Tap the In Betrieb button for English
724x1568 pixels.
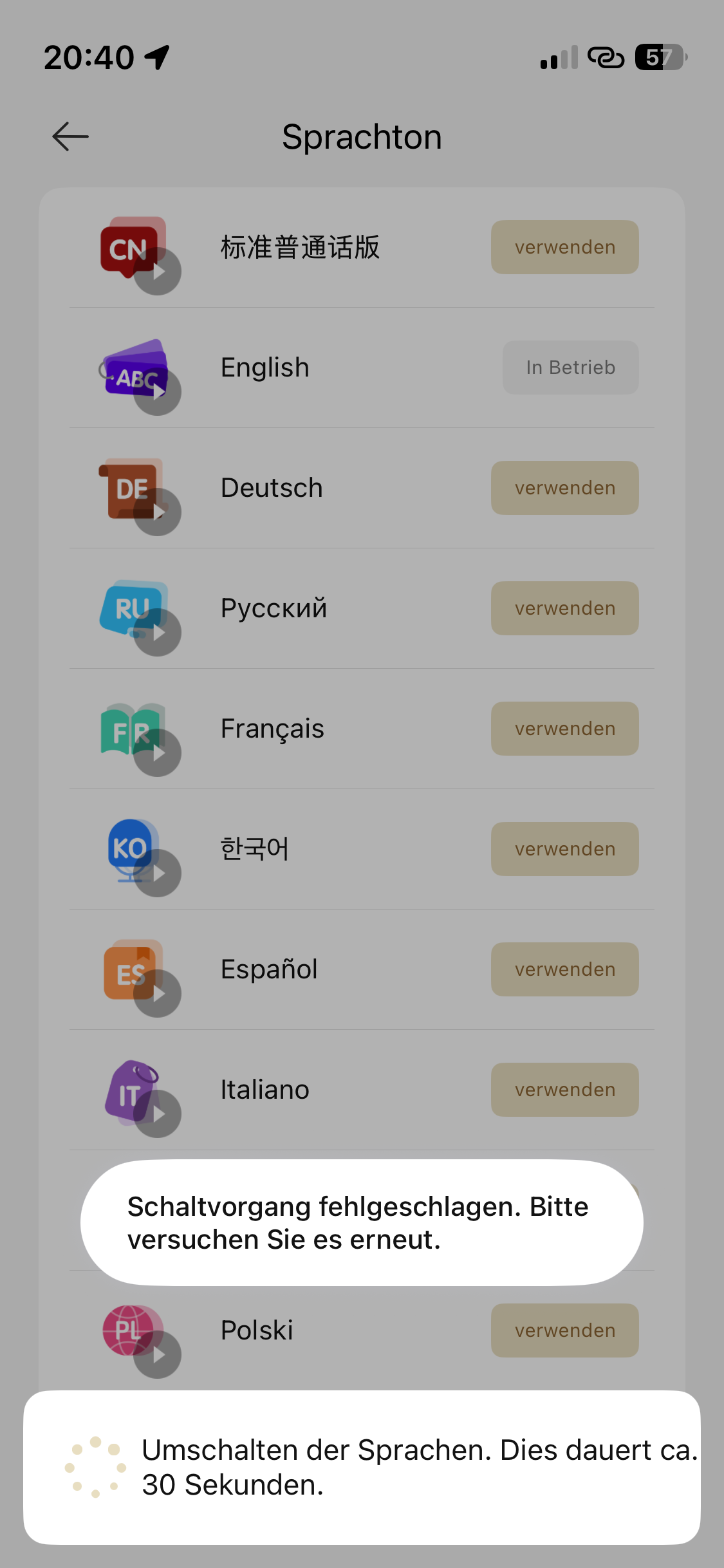570,368
